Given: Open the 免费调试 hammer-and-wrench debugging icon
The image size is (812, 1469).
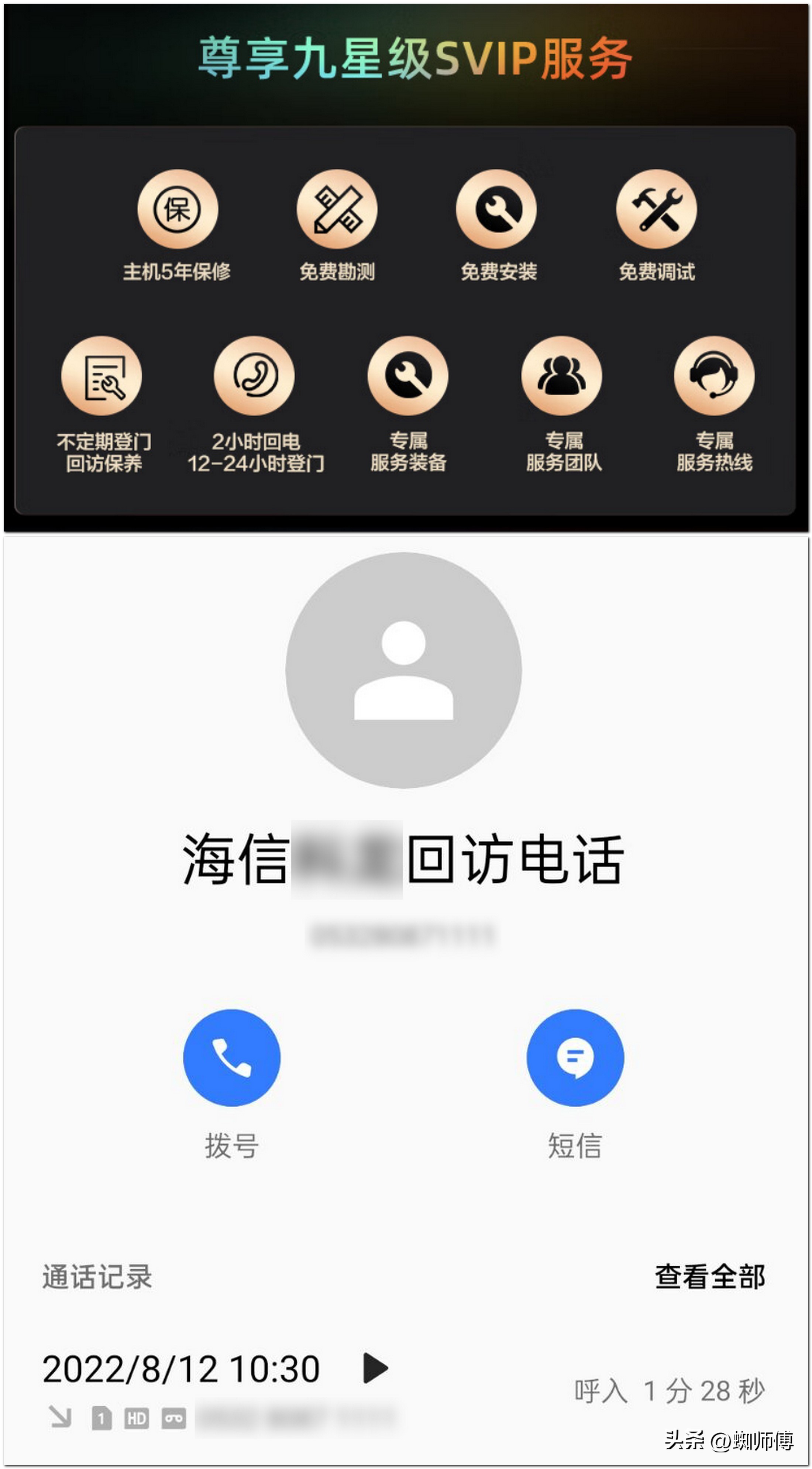Looking at the screenshot, I should click(657, 209).
